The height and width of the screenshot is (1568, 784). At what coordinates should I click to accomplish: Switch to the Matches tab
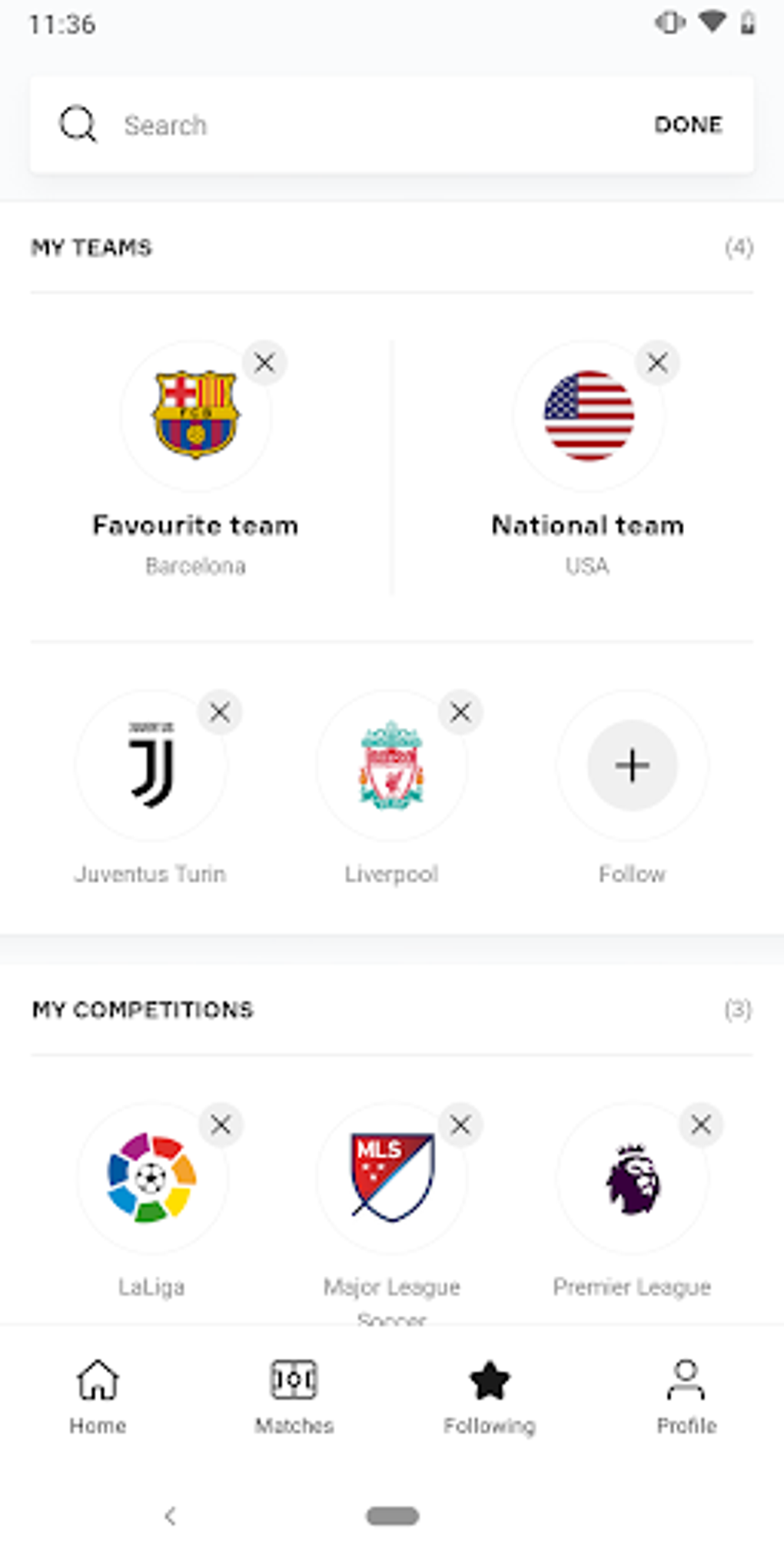click(294, 1397)
